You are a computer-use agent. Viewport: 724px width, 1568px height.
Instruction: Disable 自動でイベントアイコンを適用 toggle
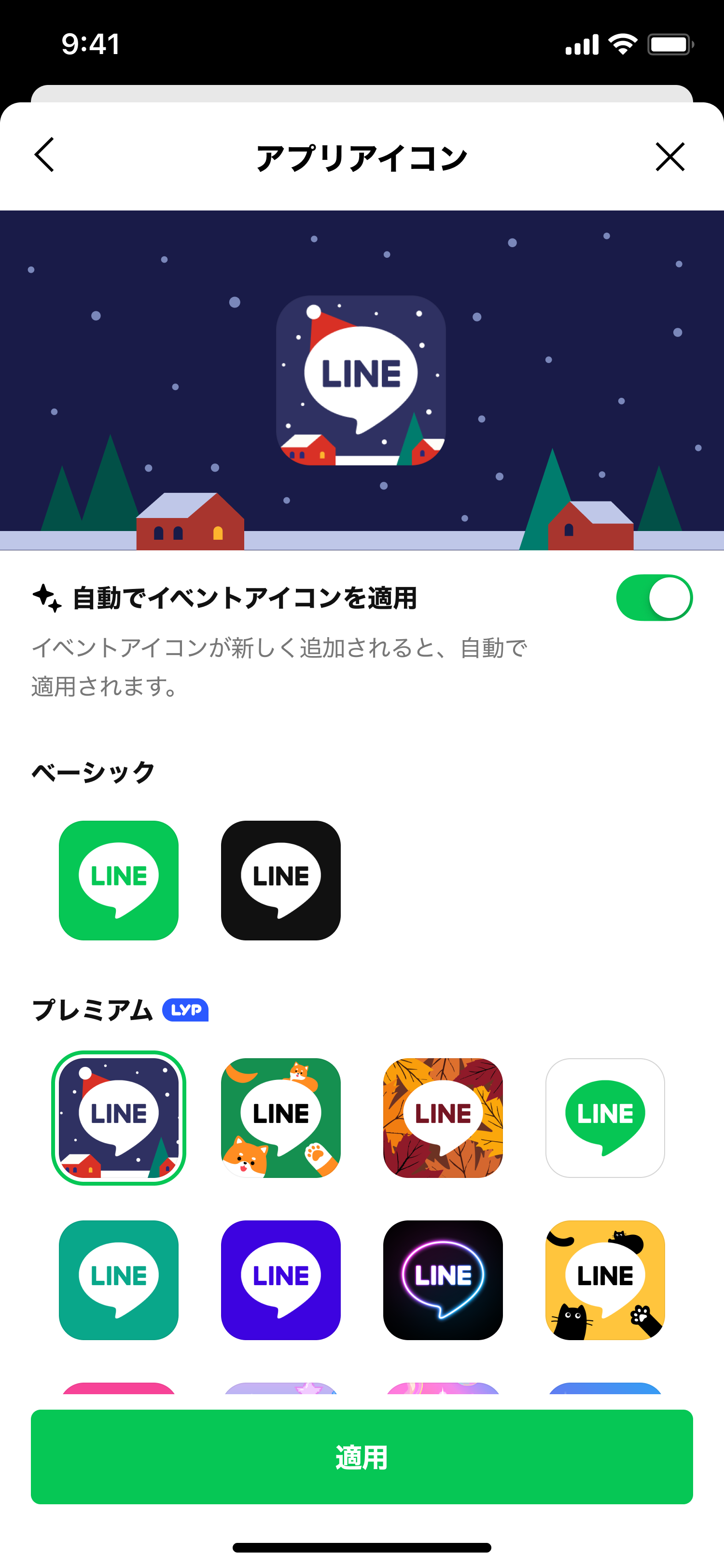pyautogui.click(x=654, y=597)
